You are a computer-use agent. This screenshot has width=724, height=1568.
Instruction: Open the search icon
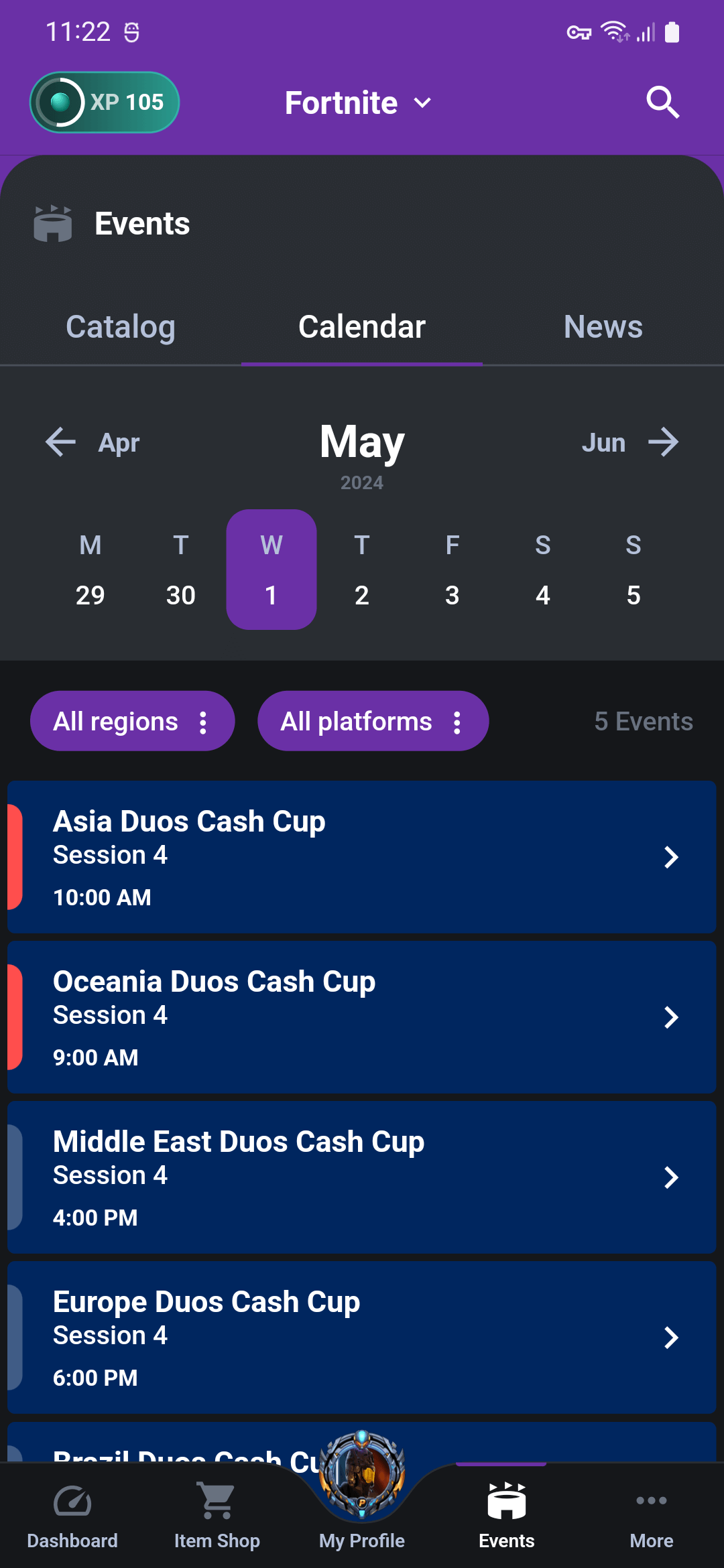[662, 103]
